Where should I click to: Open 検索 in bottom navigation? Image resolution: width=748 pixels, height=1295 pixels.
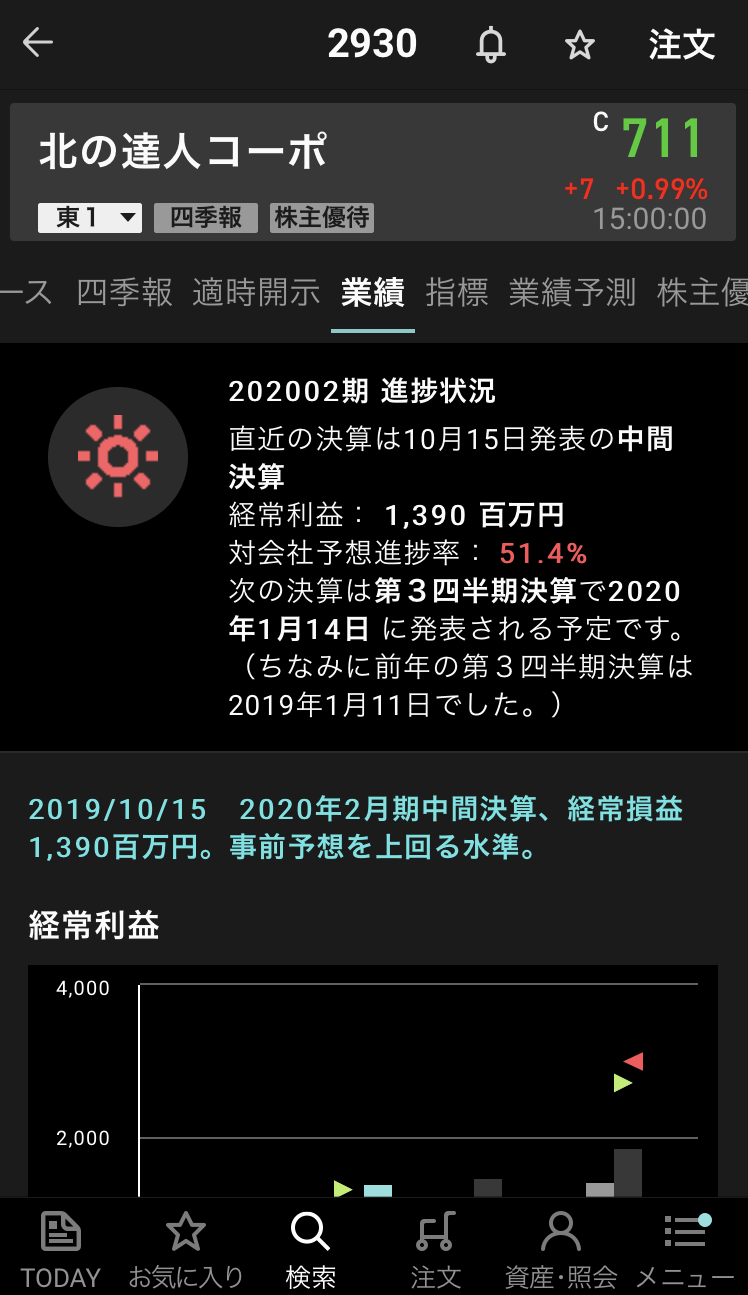(x=310, y=1249)
